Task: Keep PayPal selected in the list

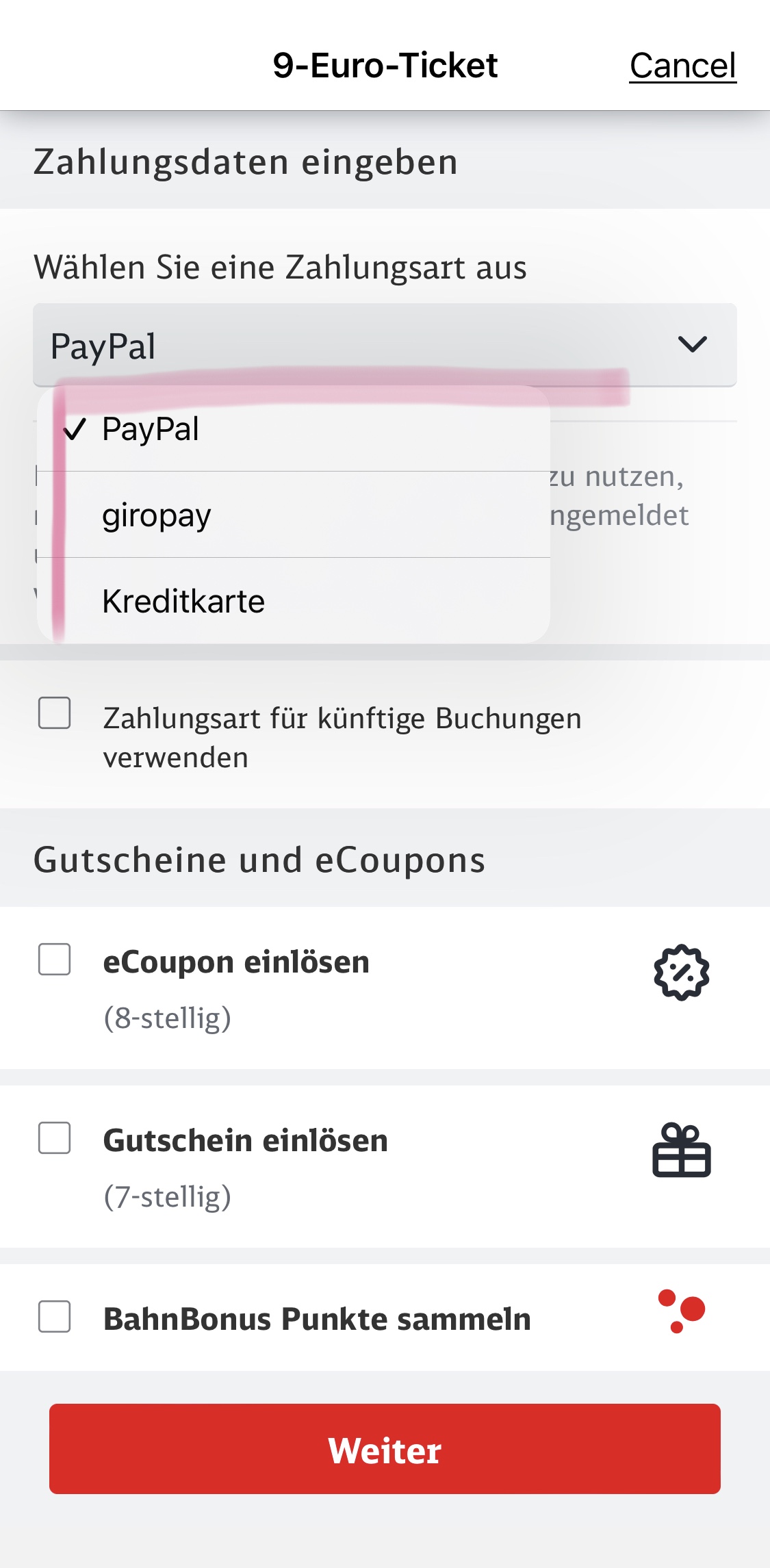Action: point(294,429)
